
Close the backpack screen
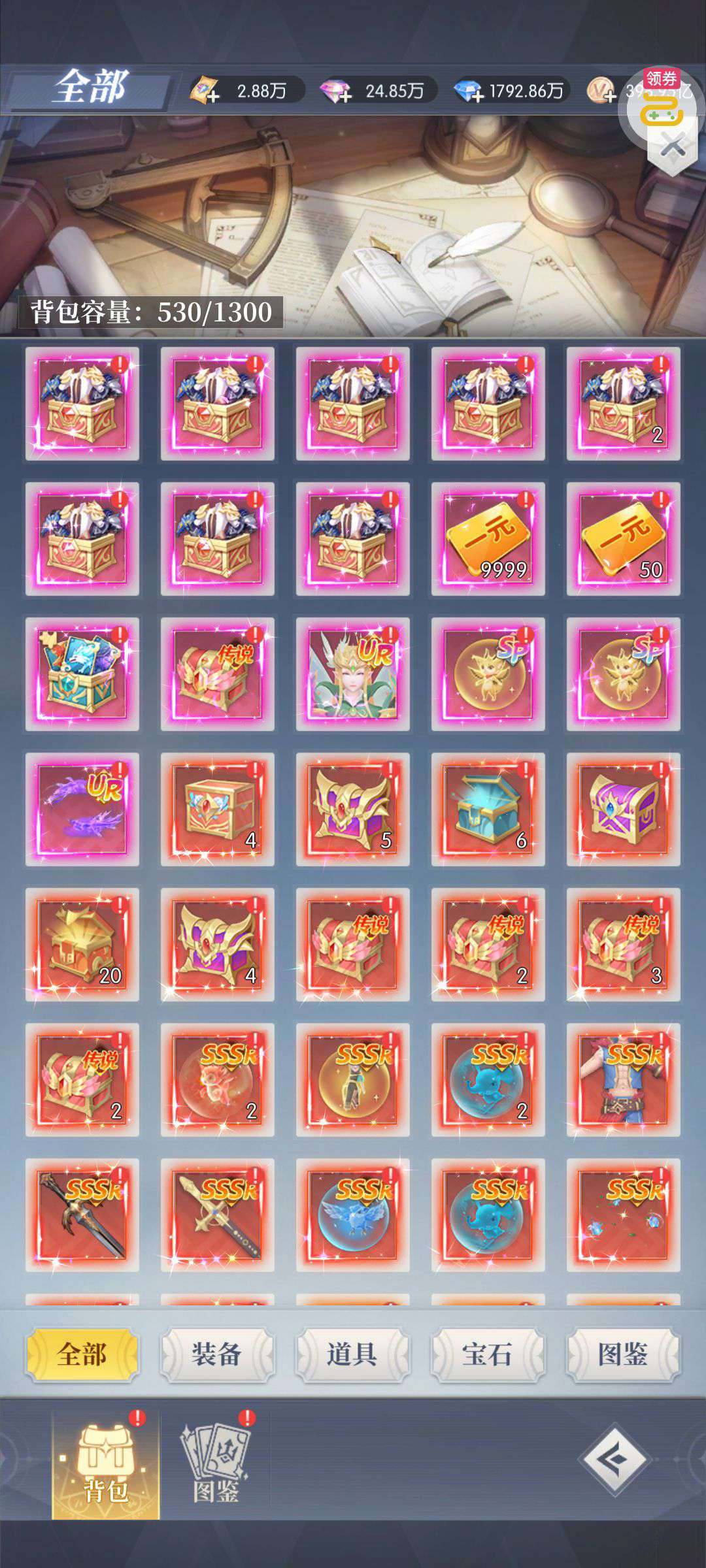pos(672,145)
